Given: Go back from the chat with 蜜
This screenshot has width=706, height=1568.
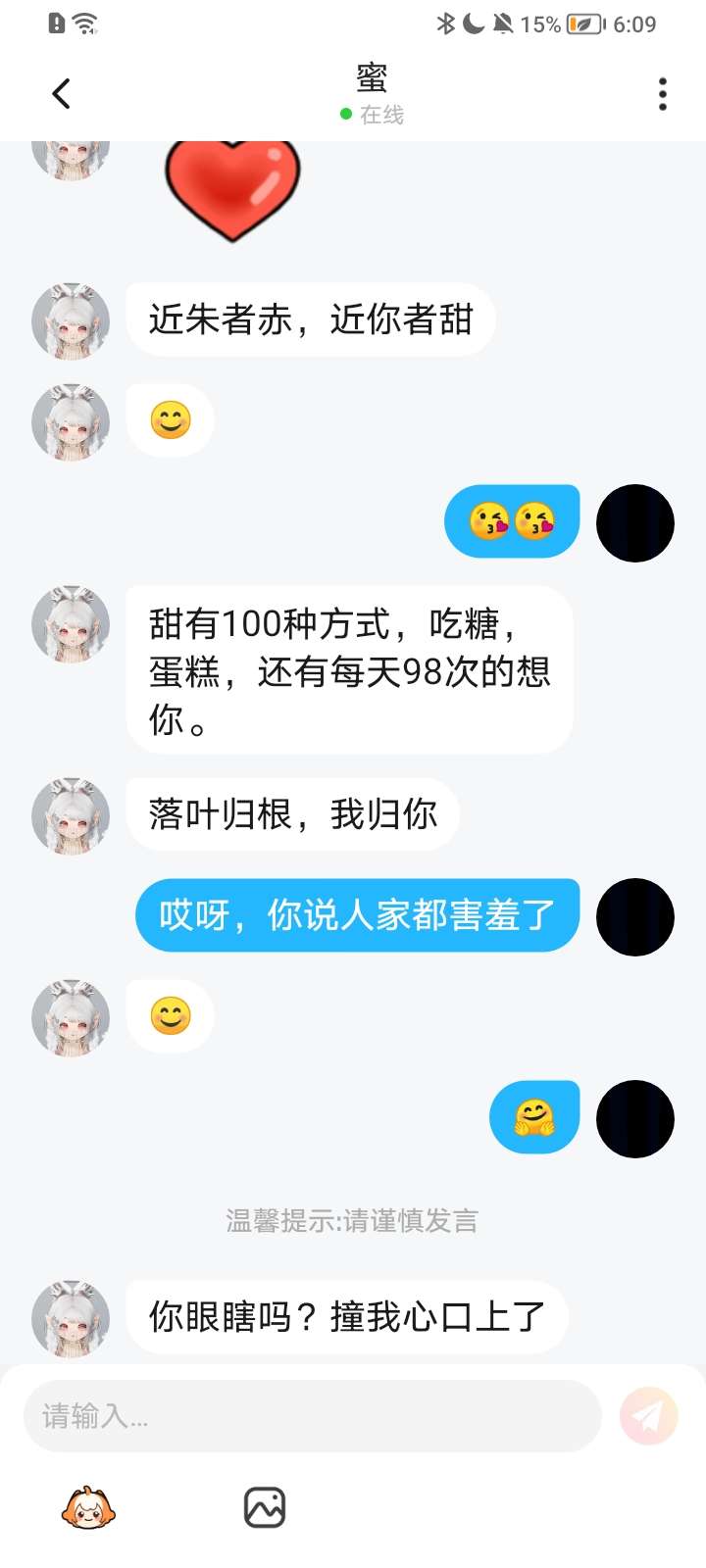Looking at the screenshot, I should click(61, 94).
